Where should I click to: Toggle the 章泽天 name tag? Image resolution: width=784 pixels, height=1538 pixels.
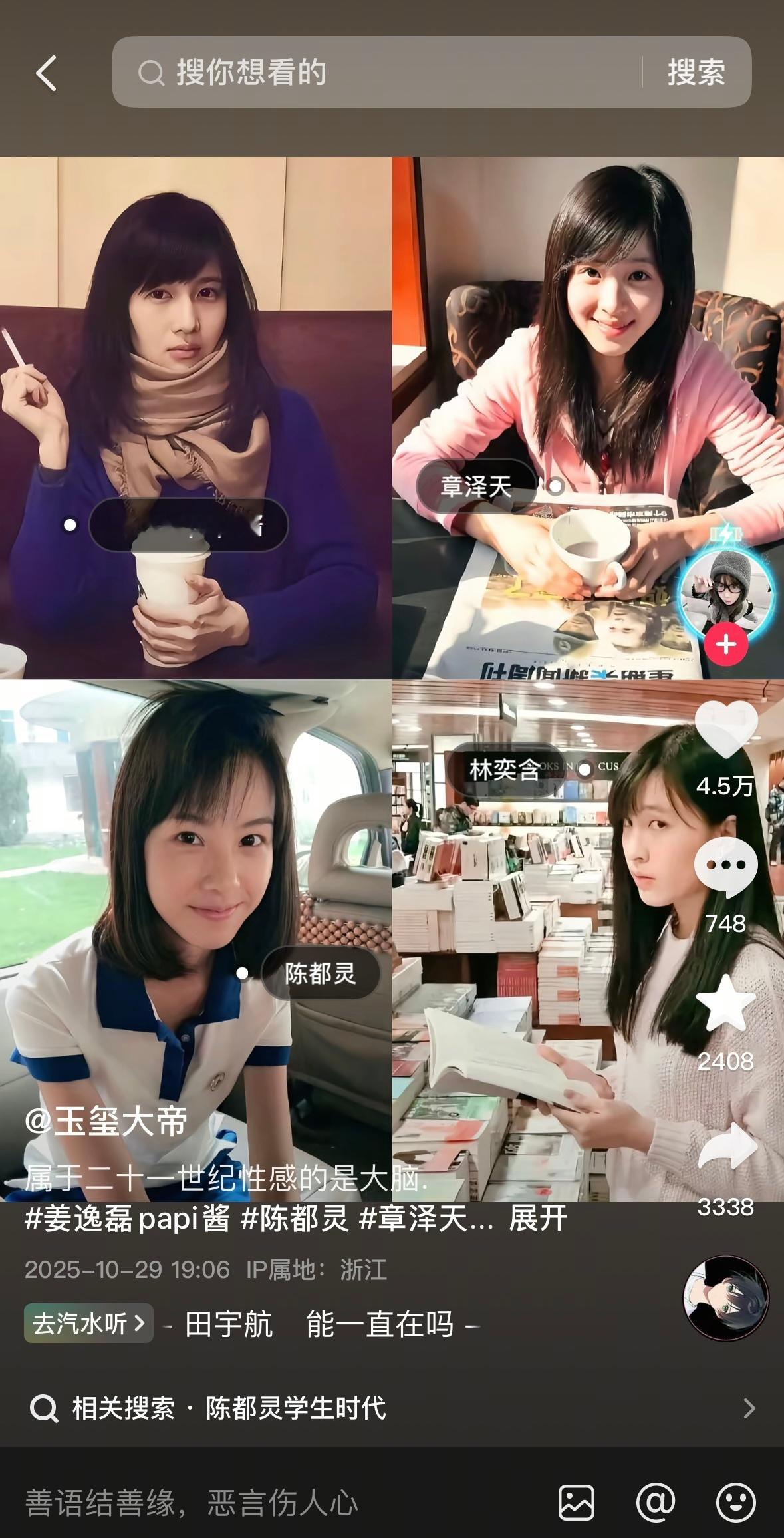[x=476, y=487]
